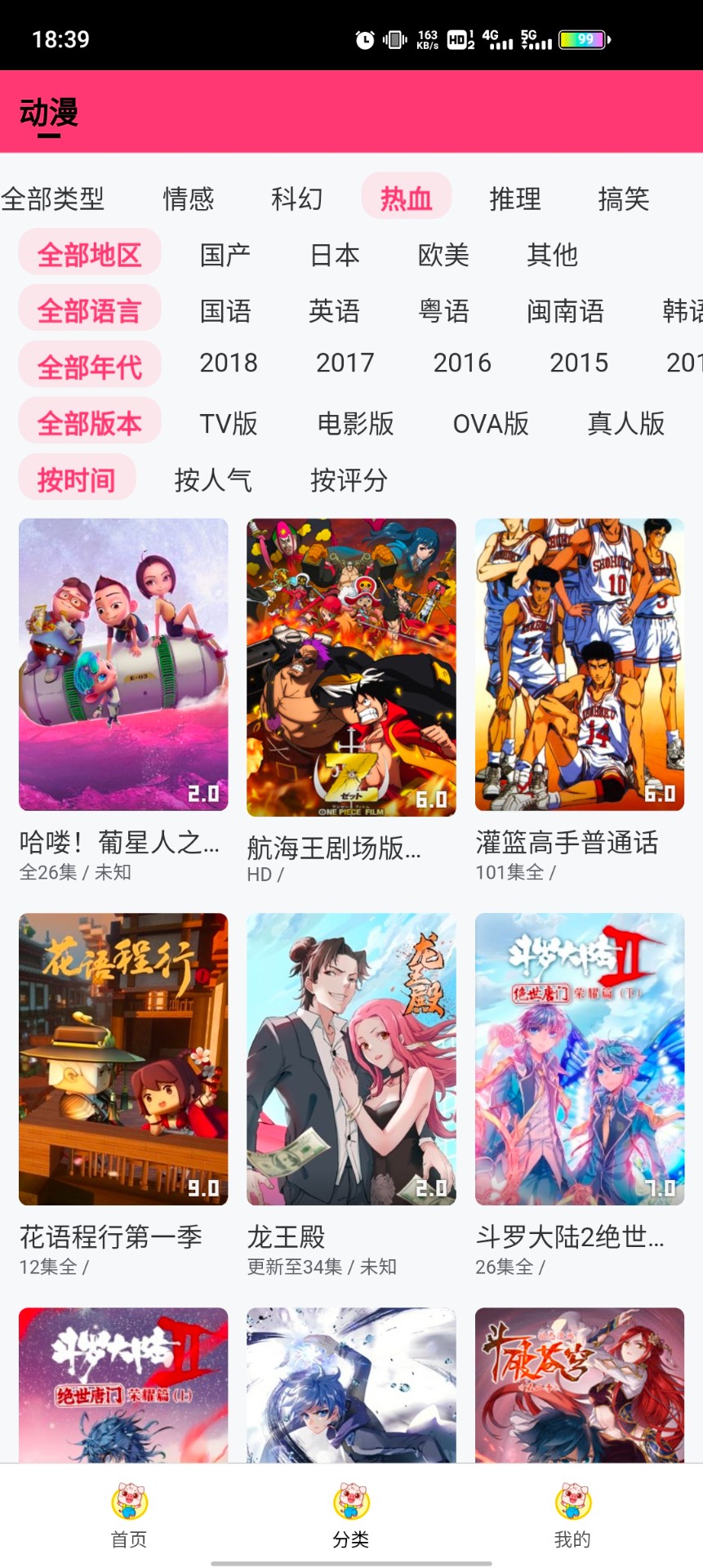Sort results by 按评分 rating
This screenshot has height=1568, width=703.
tap(349, 481)
